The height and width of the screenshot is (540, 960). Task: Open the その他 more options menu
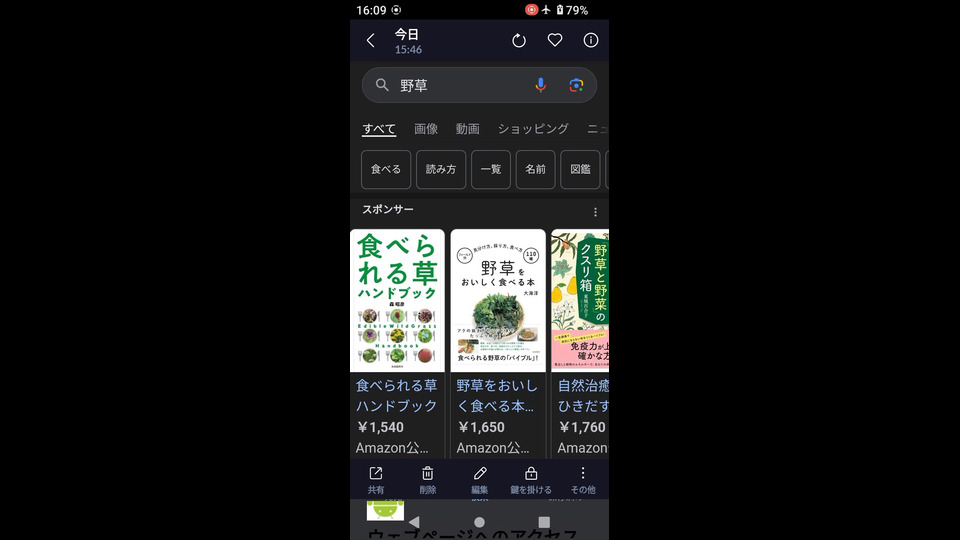pos(583,480)
